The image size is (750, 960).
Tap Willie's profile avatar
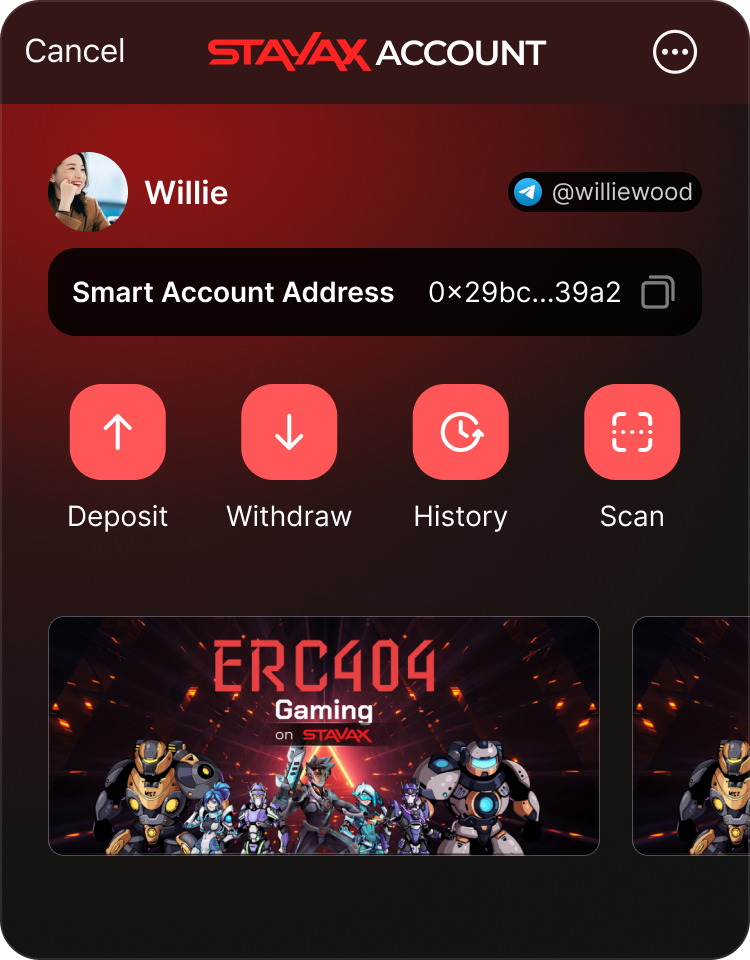click(x=88, y=192)
